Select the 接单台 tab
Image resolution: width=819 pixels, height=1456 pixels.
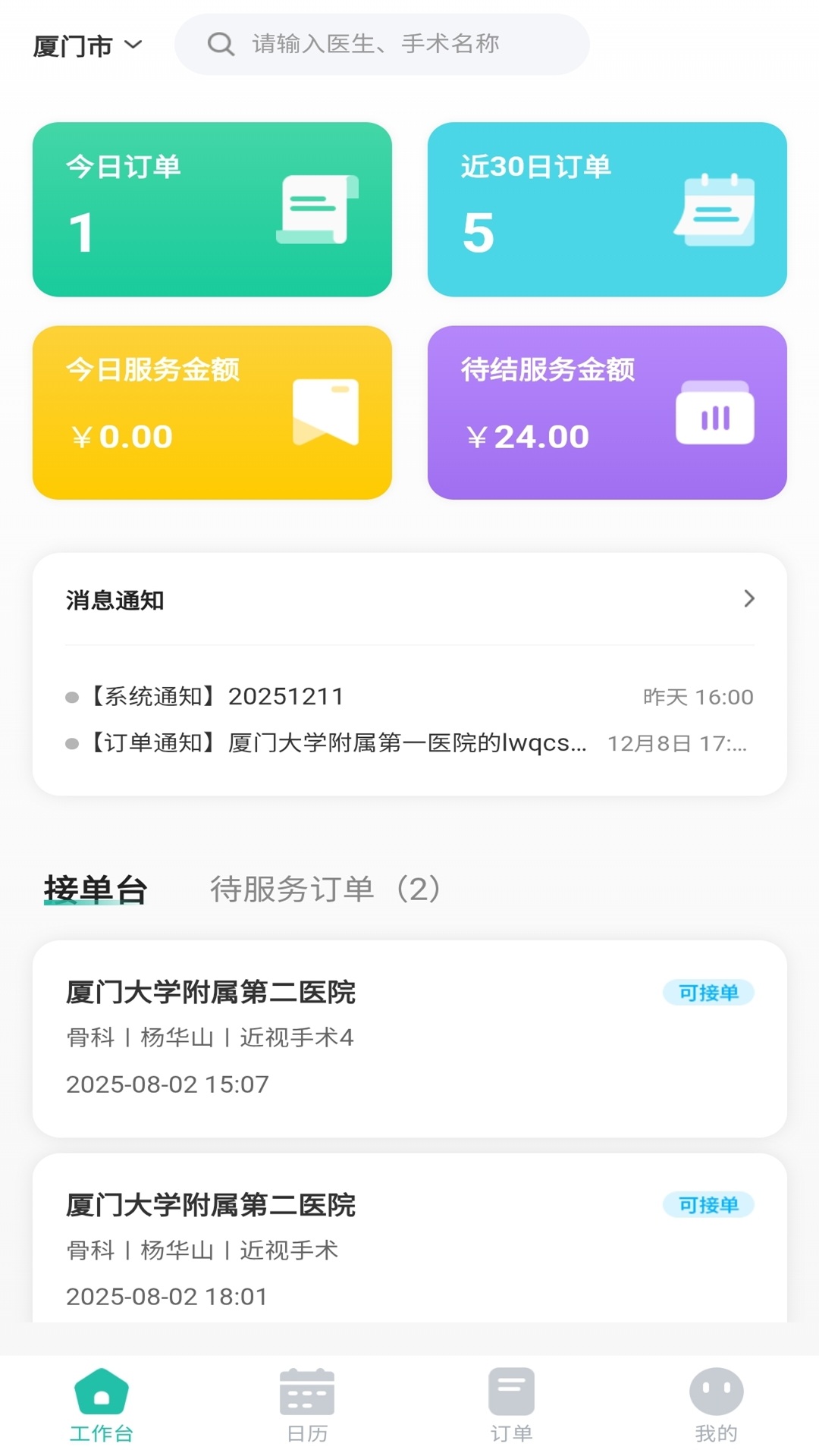point(96,889)
